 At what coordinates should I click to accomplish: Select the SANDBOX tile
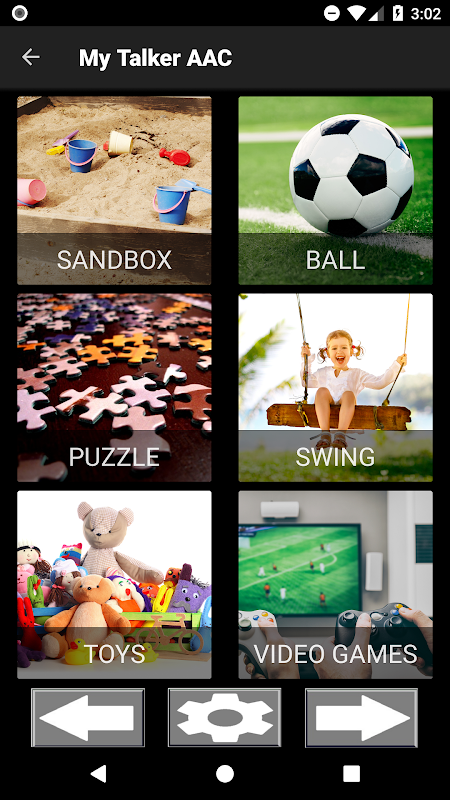pyautogui.click(x=114, y=190)
